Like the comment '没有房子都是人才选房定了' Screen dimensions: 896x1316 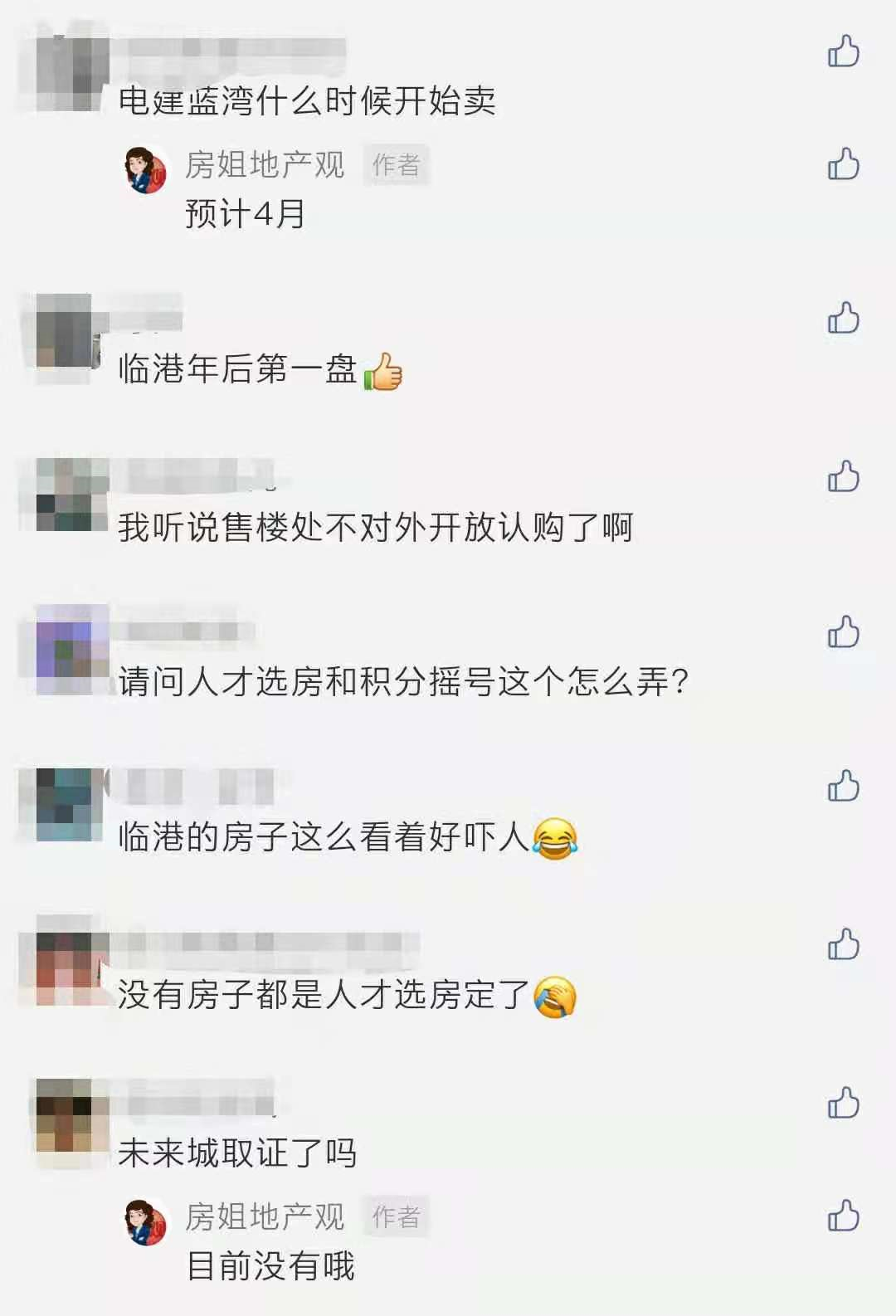point(843,945)
